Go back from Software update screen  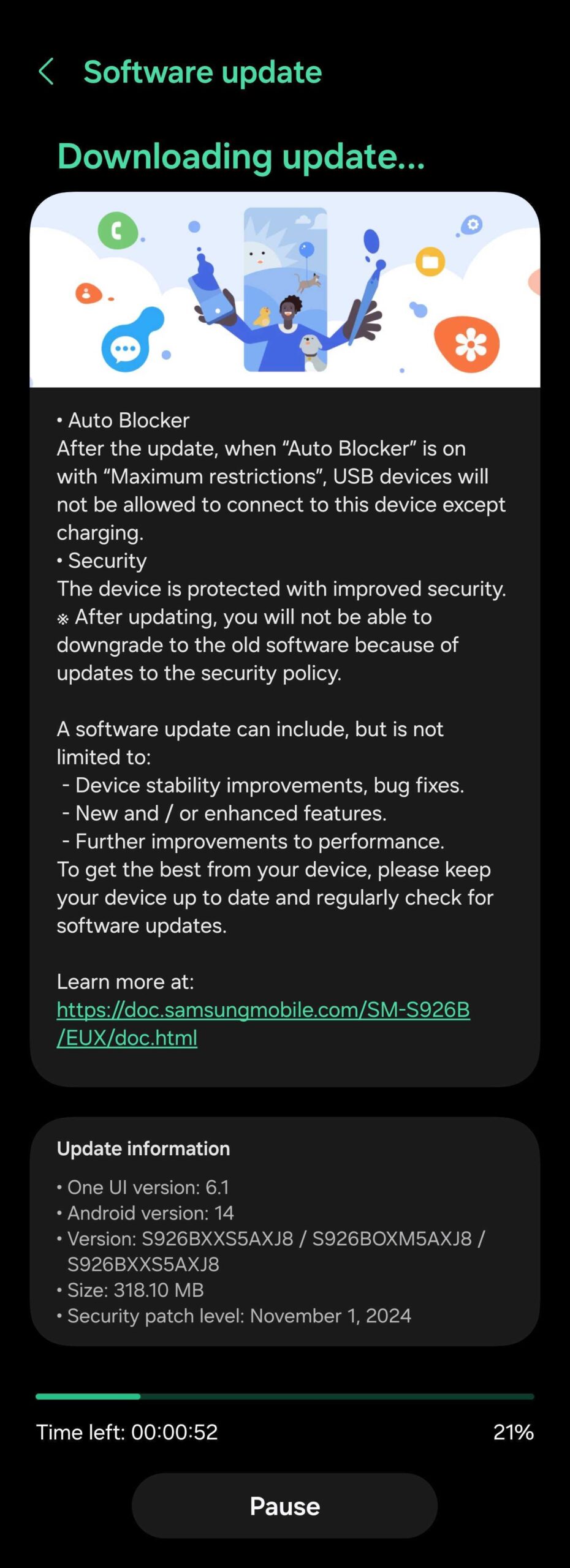pos(47,72)
